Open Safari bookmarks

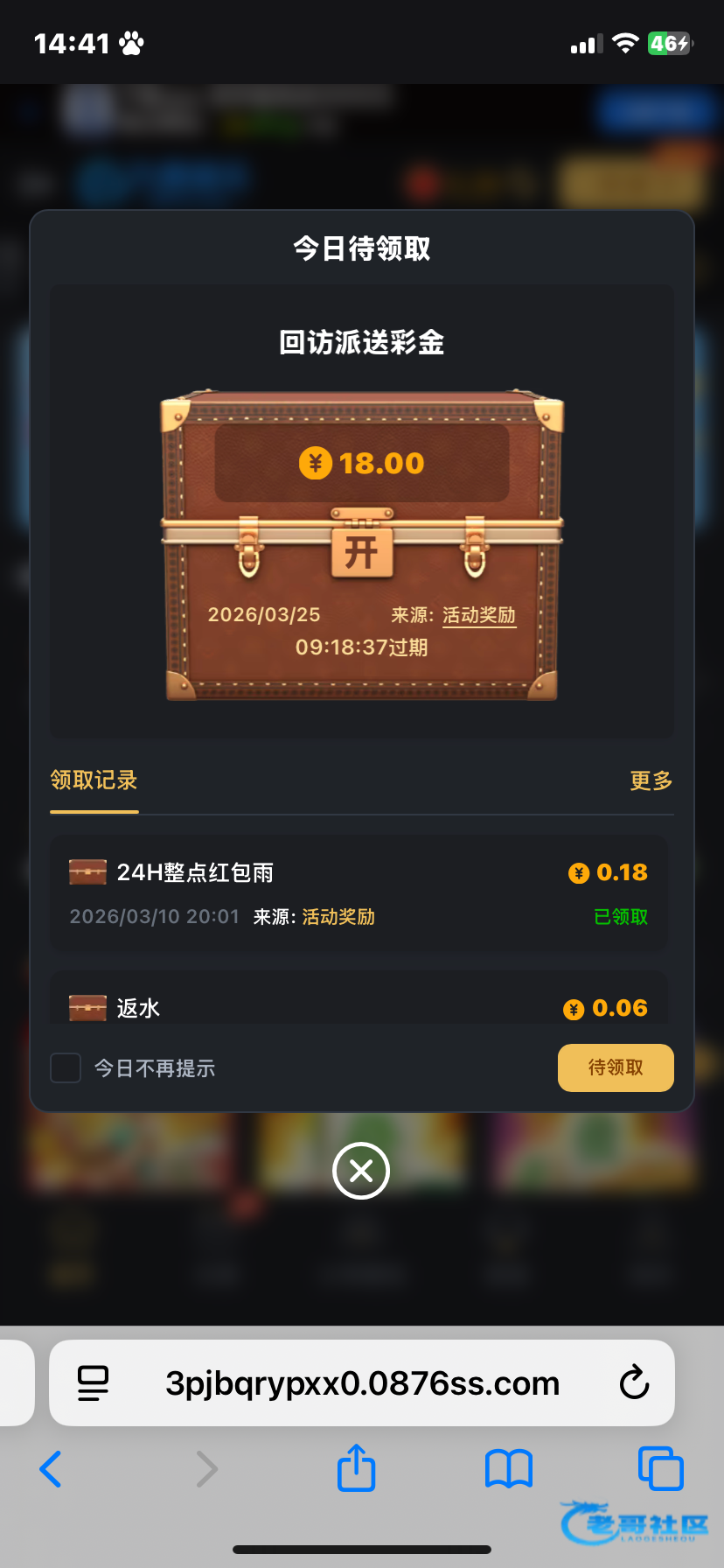click(509, 1469)
